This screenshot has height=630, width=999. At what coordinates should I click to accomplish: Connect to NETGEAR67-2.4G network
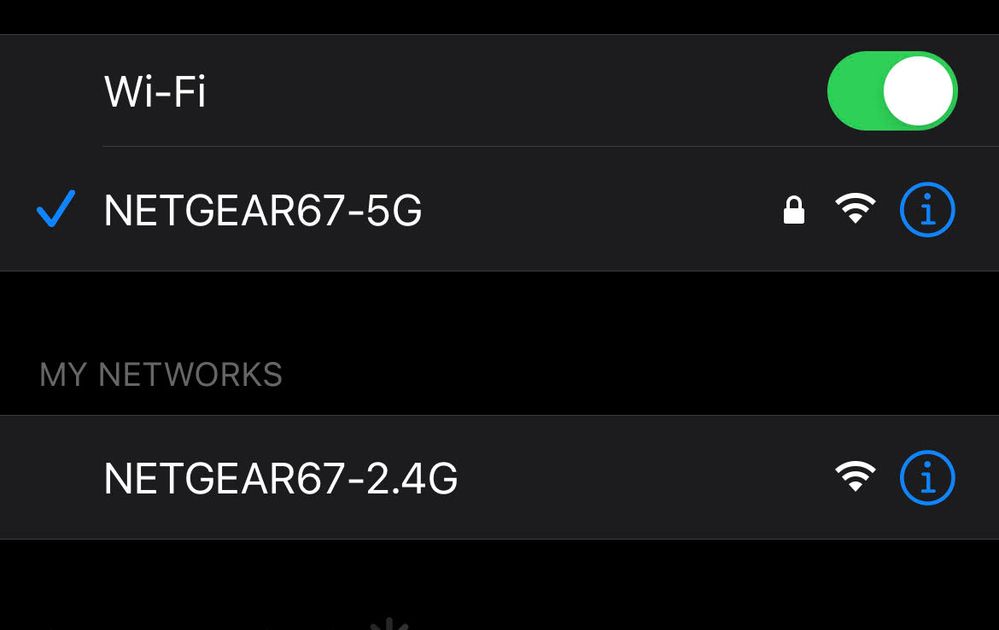(x=281, y=479)
